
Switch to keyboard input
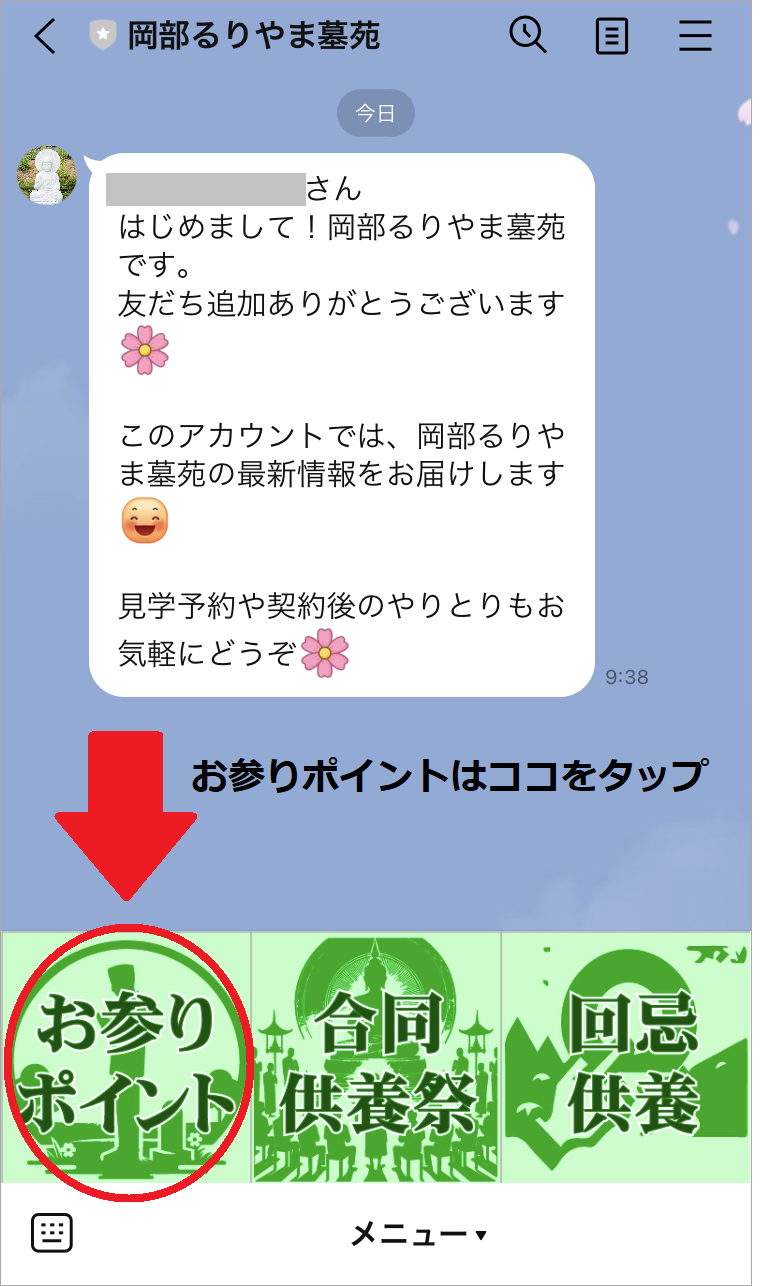click(52, 1233)
